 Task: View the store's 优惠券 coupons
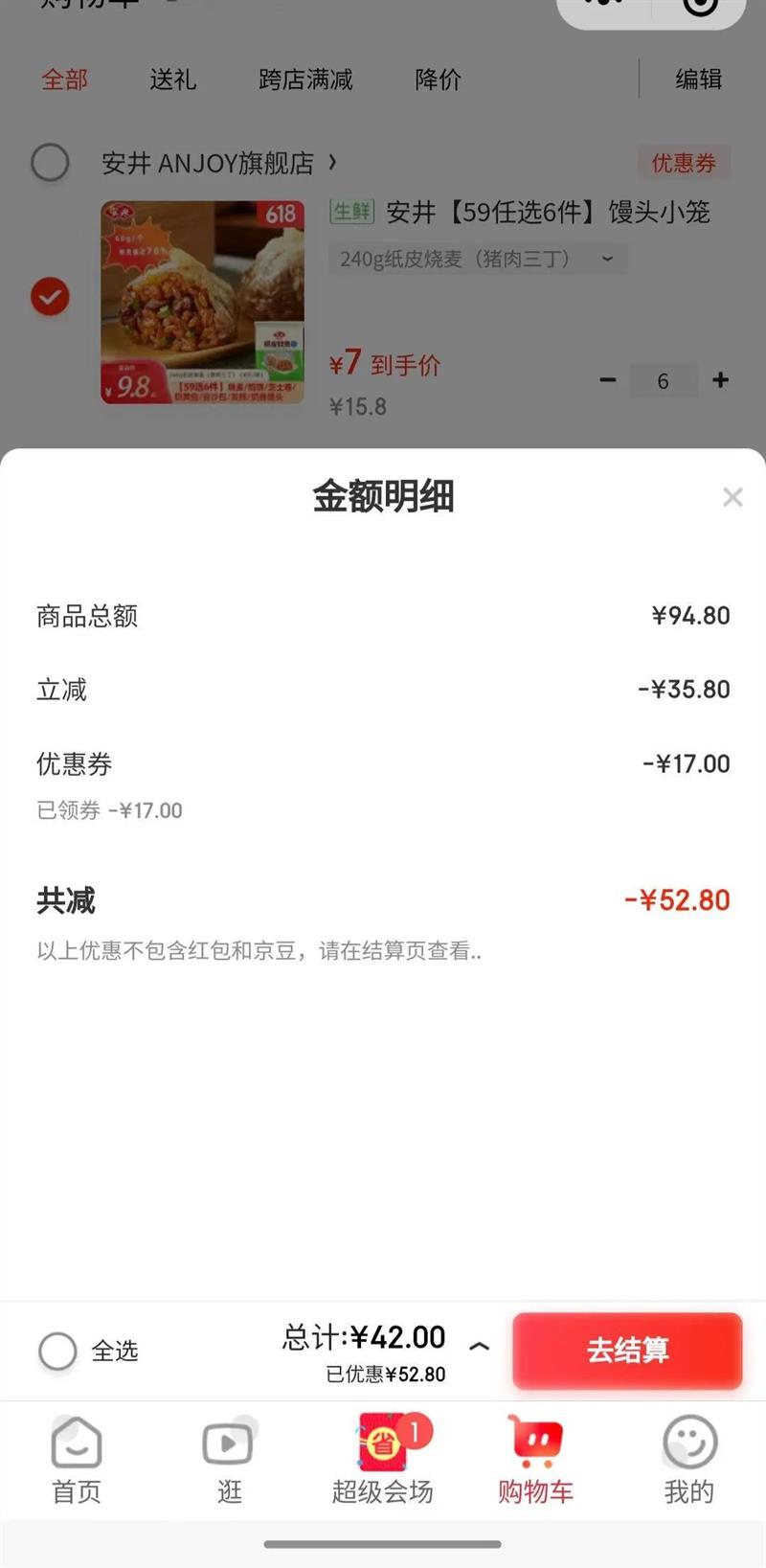click(x=684, y=163)
